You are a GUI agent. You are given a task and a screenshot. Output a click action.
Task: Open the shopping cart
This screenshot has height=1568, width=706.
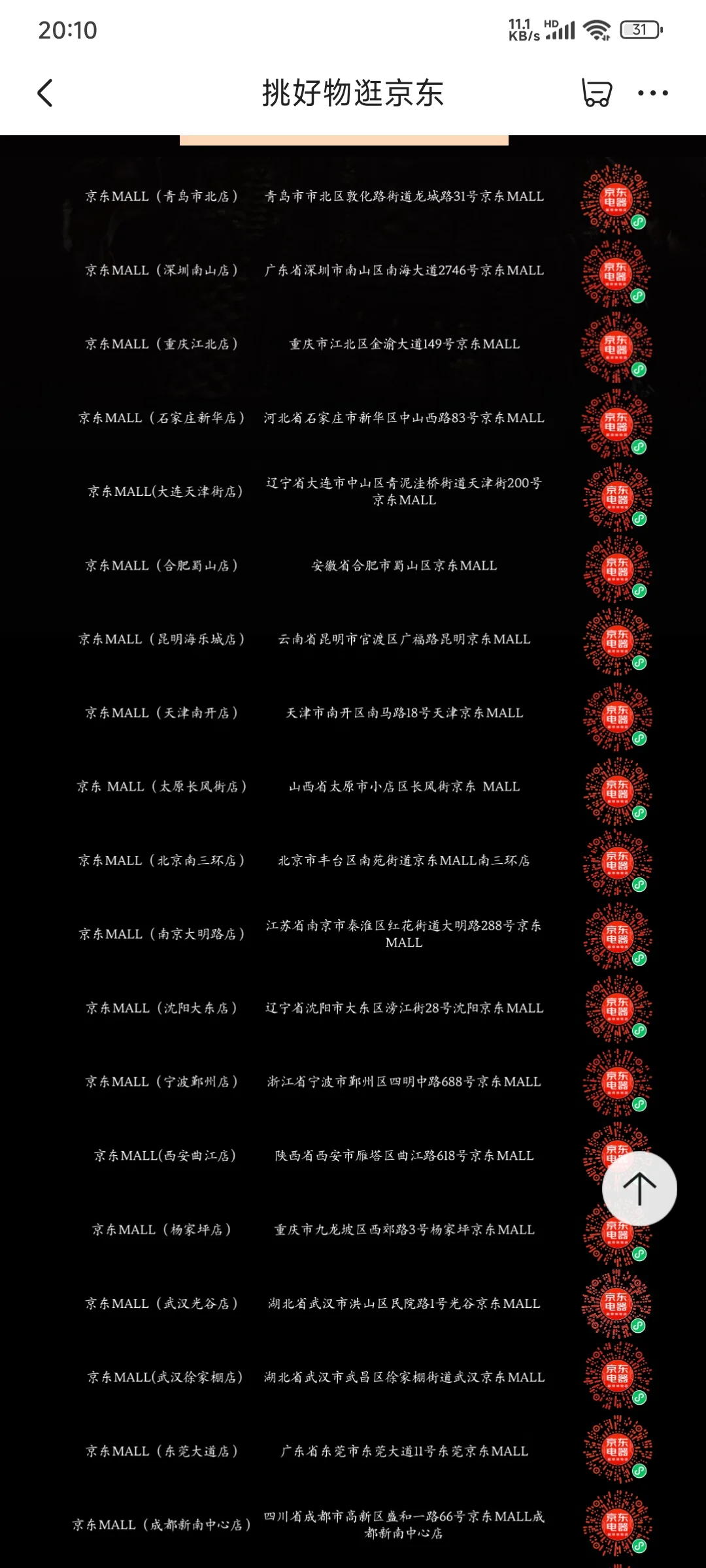tap(597, 93)
